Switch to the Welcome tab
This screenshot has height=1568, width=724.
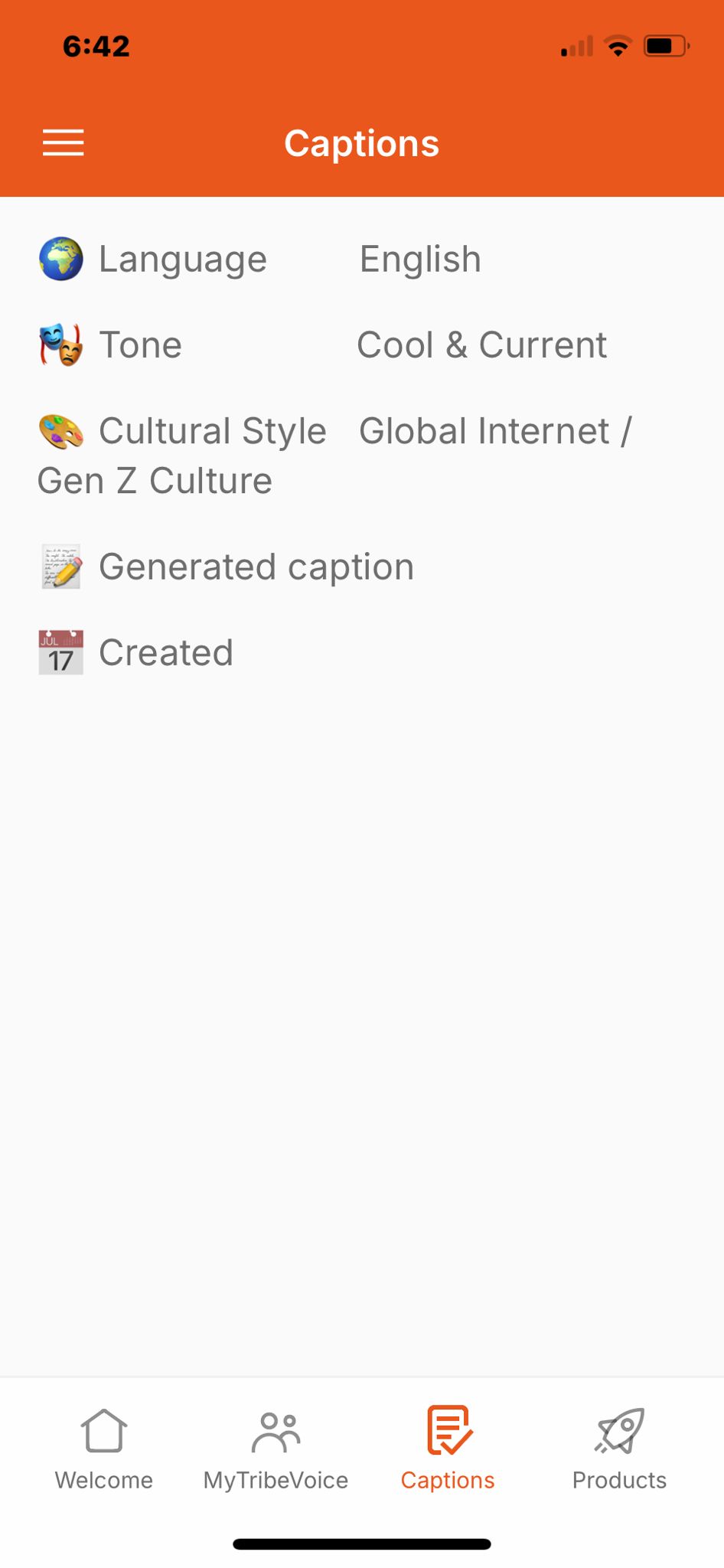(104, 1449)
